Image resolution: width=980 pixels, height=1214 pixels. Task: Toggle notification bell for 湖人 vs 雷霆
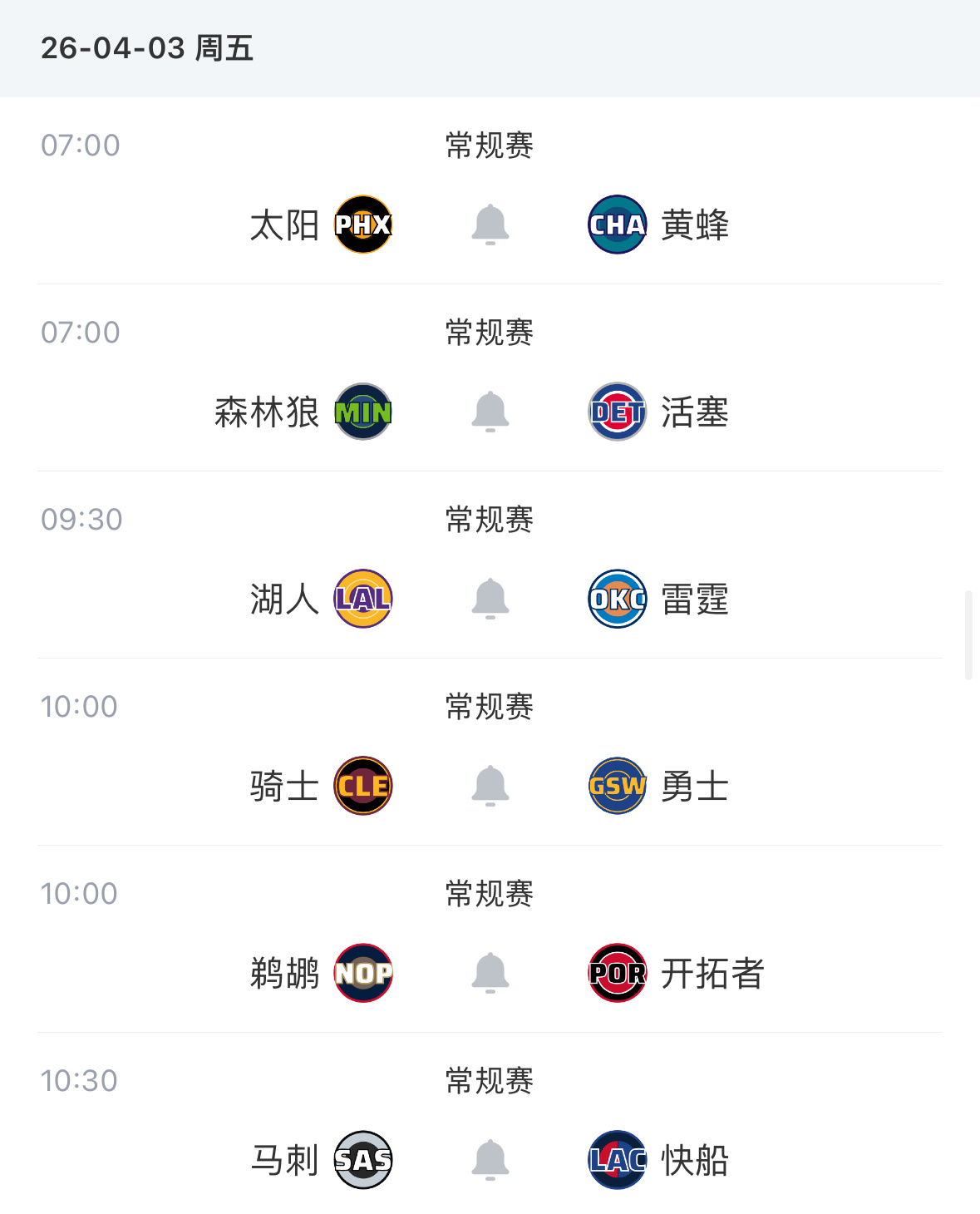490,599
